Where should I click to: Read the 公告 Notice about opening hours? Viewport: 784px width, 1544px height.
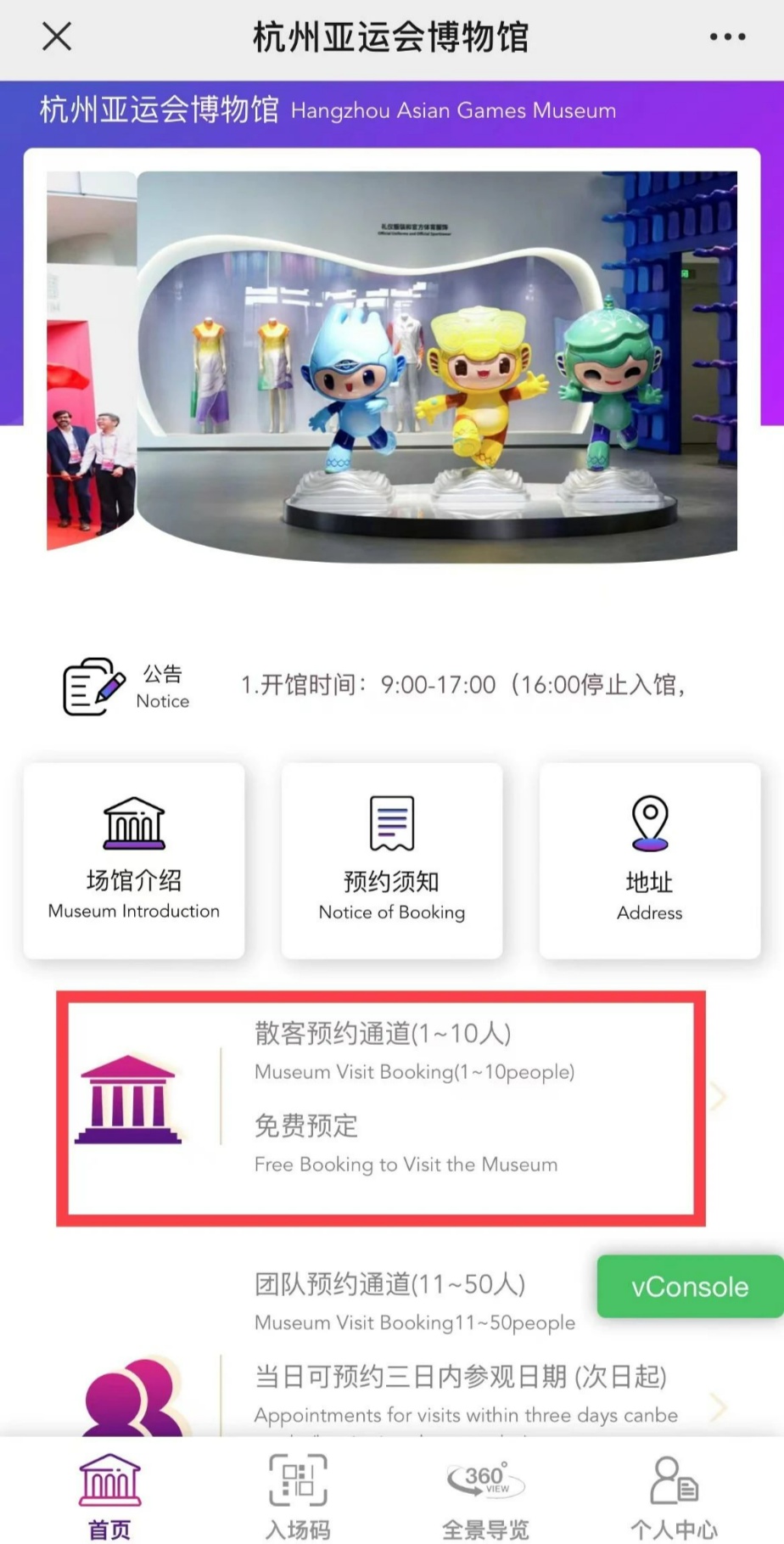462,685
